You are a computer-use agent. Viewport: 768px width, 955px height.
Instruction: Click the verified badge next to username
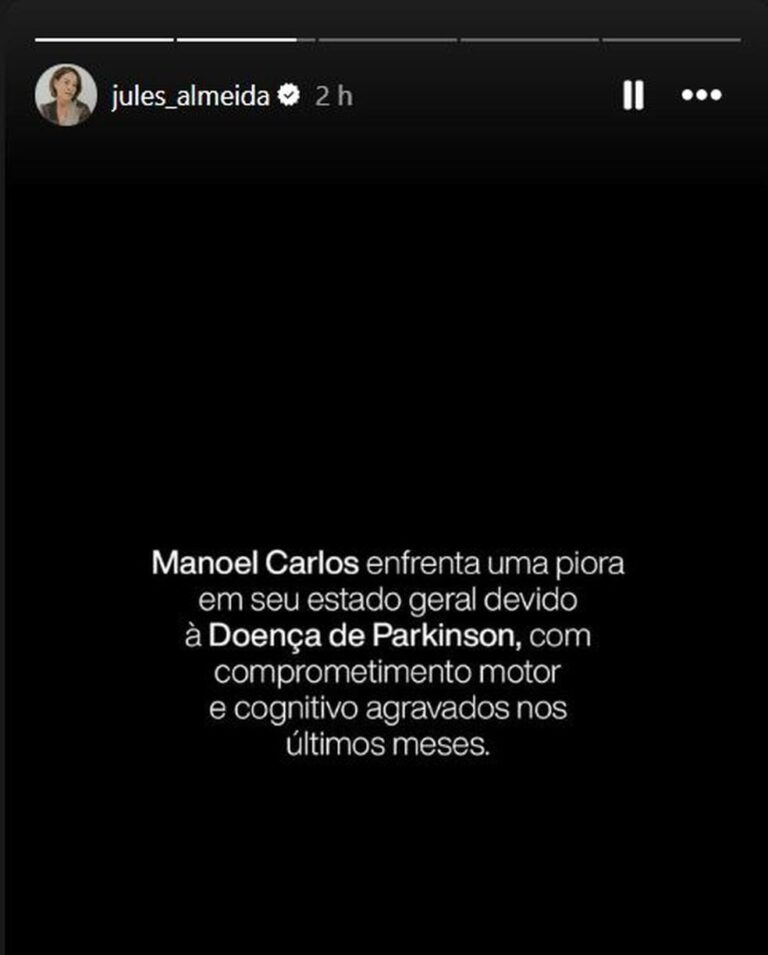290,95
